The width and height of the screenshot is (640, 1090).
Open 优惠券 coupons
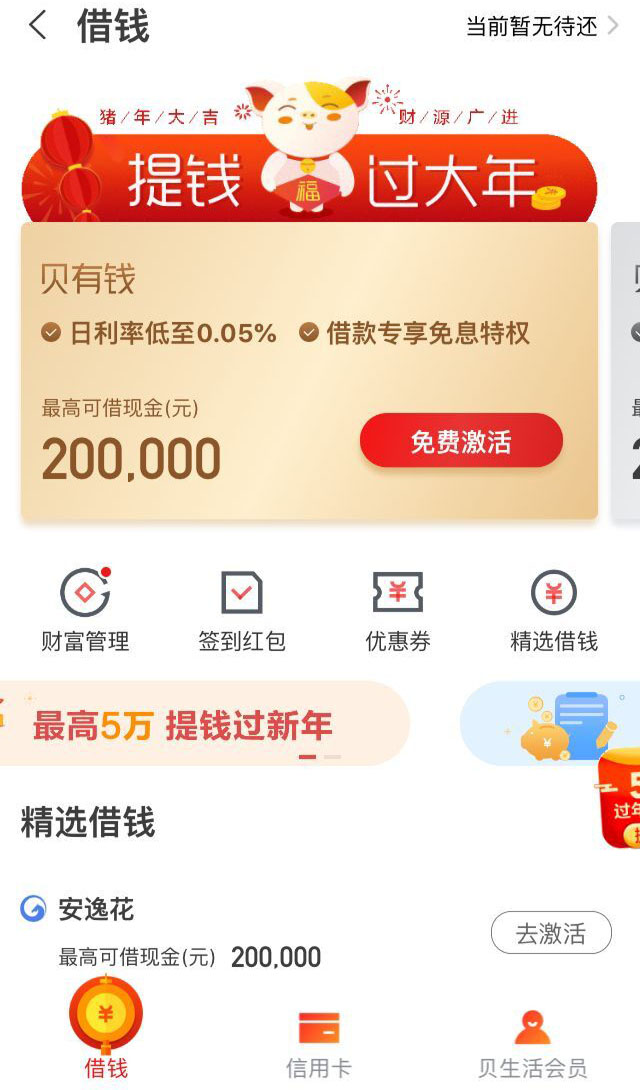pyautogui.click(x=397, y=611)
